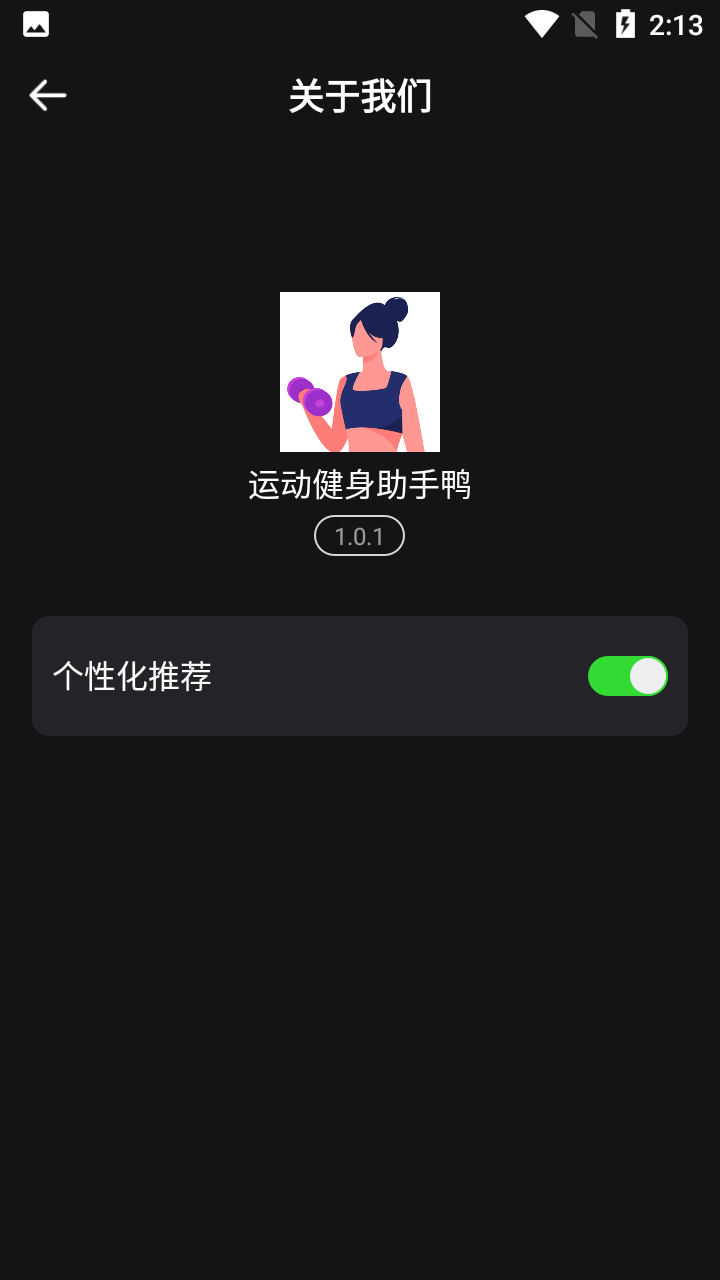
Task: Select the 关于我们 page title
Action: tap(360, 96)
